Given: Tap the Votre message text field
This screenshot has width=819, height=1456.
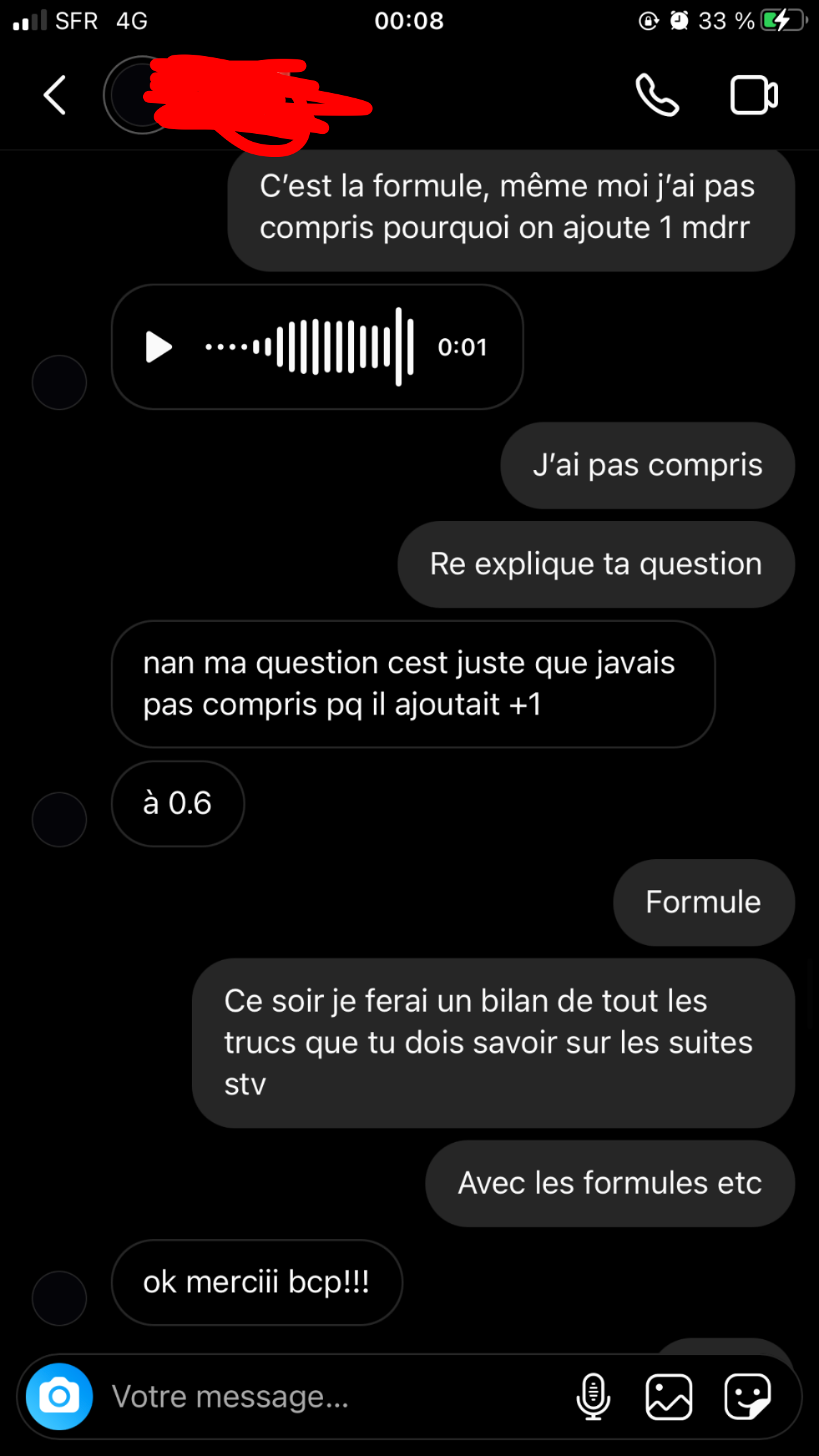Looking at the screenshot, I should coord(330,1396).
